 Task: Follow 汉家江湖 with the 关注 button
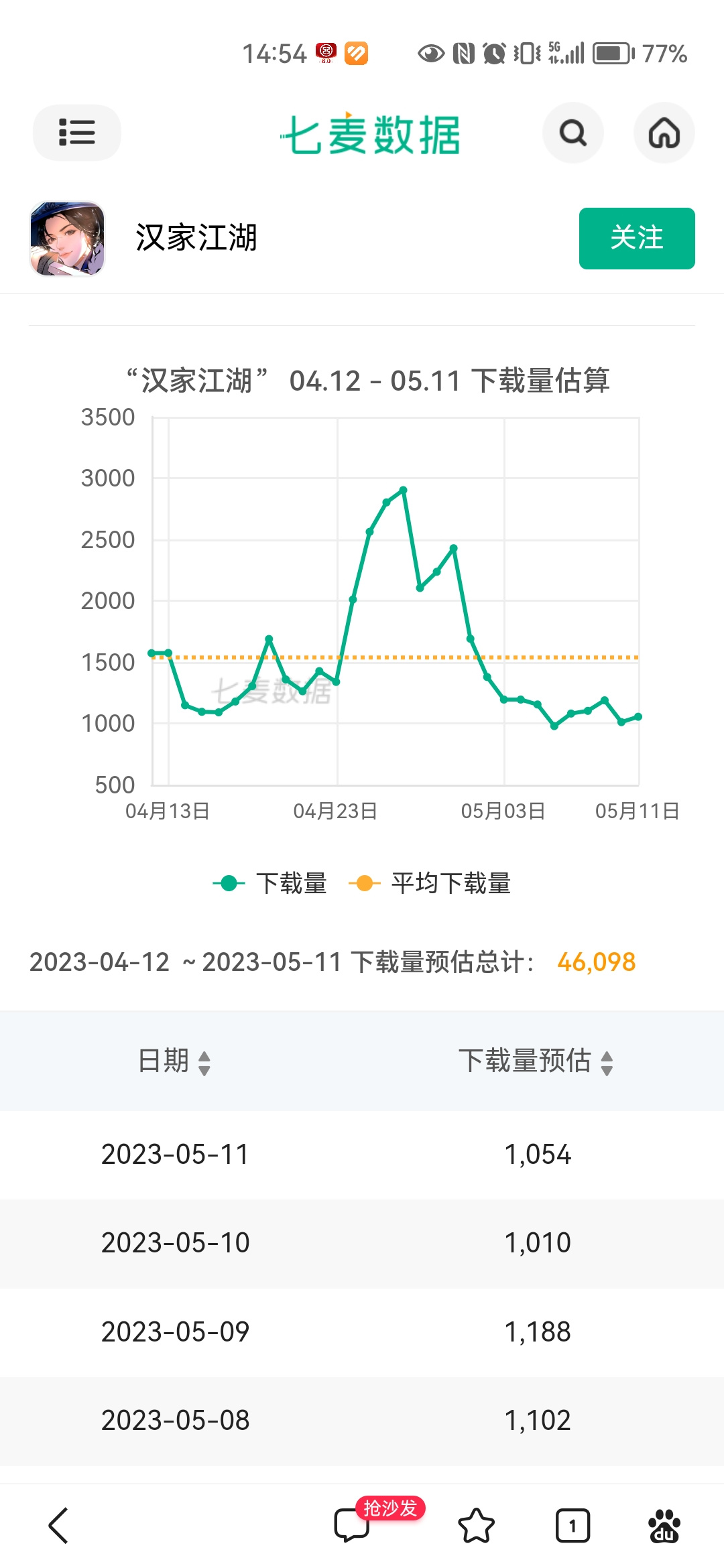pyautogui.click(x=637, y=239)
